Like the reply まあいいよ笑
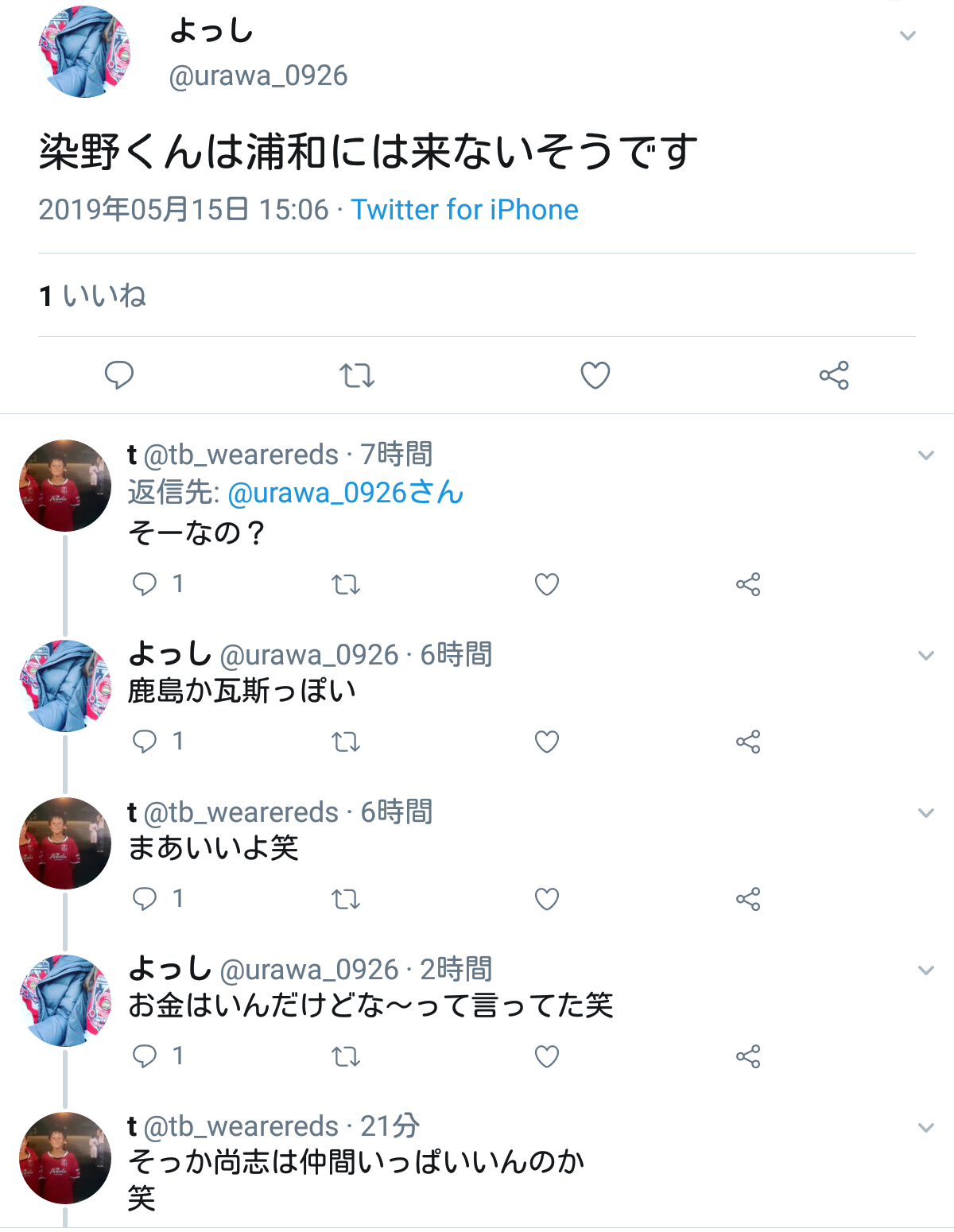 (547, 899)
